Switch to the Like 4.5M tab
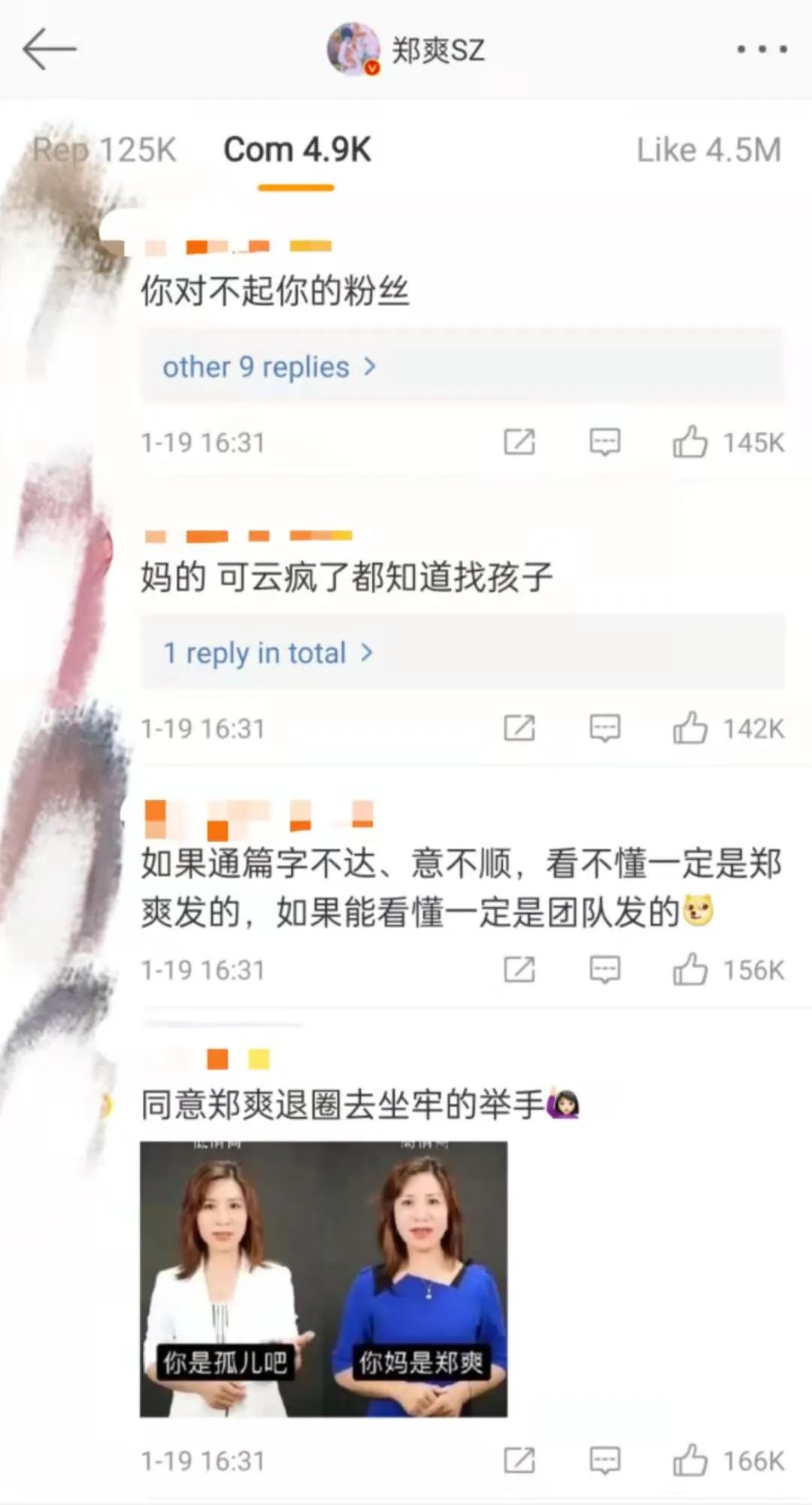 point(709,150)
